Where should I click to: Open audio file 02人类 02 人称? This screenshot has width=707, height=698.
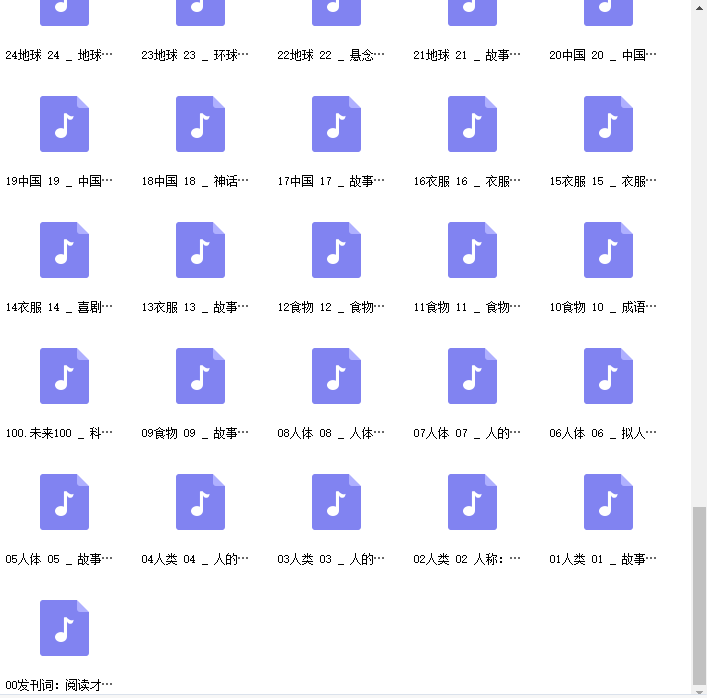tap(472, 502)
